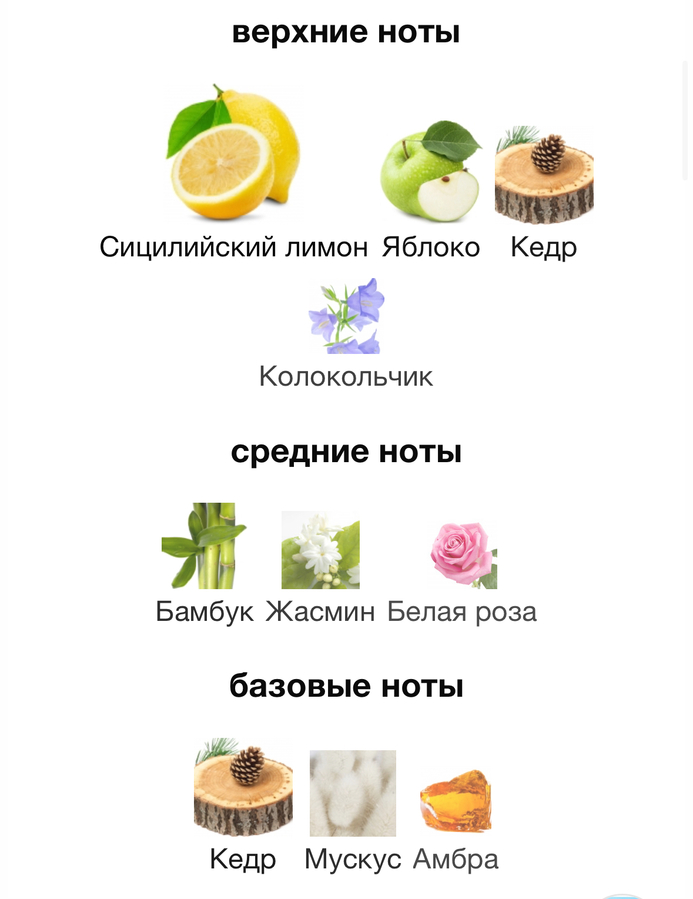Select the Белая роза note

[x=462, y=553]
